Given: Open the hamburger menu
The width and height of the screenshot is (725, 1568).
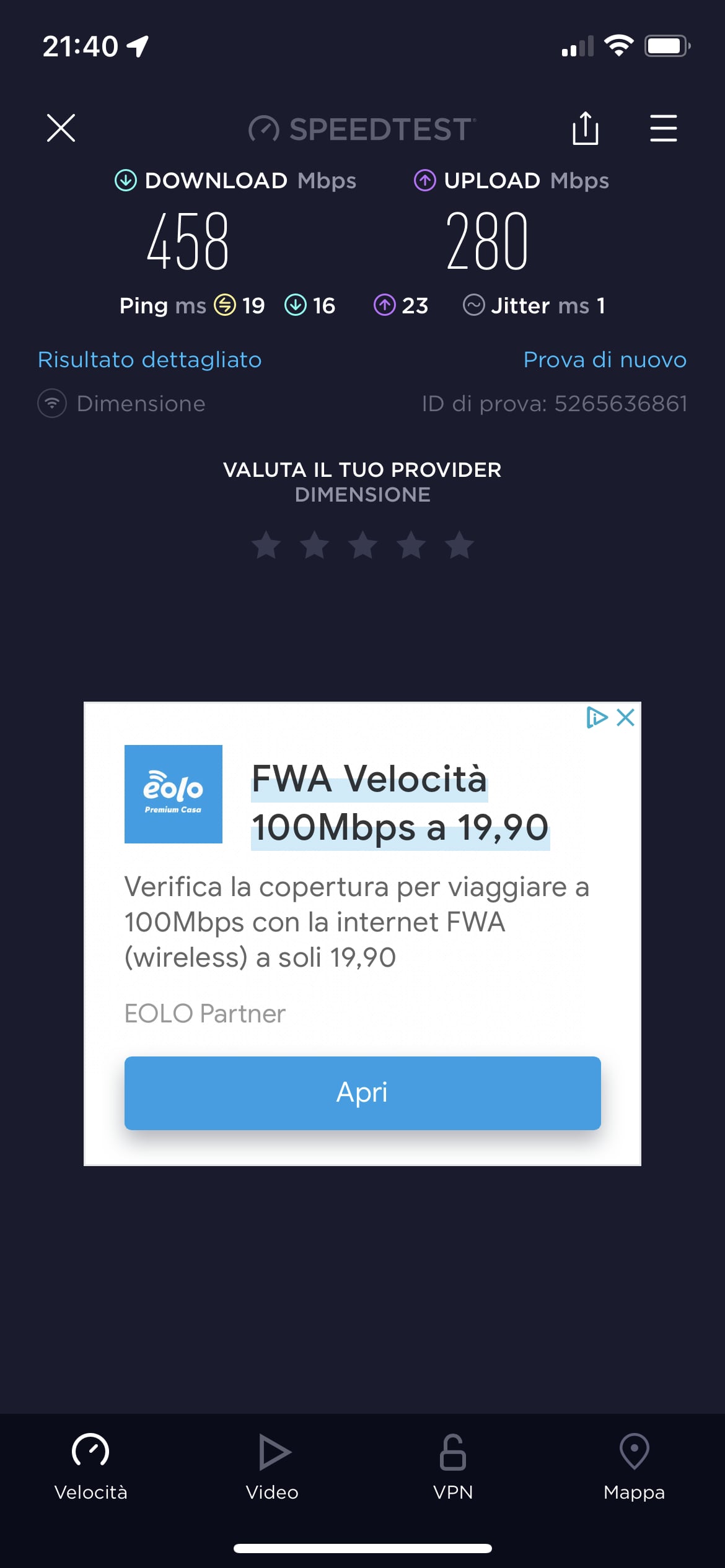Looking at the screenshot, I should click(663, 128).
